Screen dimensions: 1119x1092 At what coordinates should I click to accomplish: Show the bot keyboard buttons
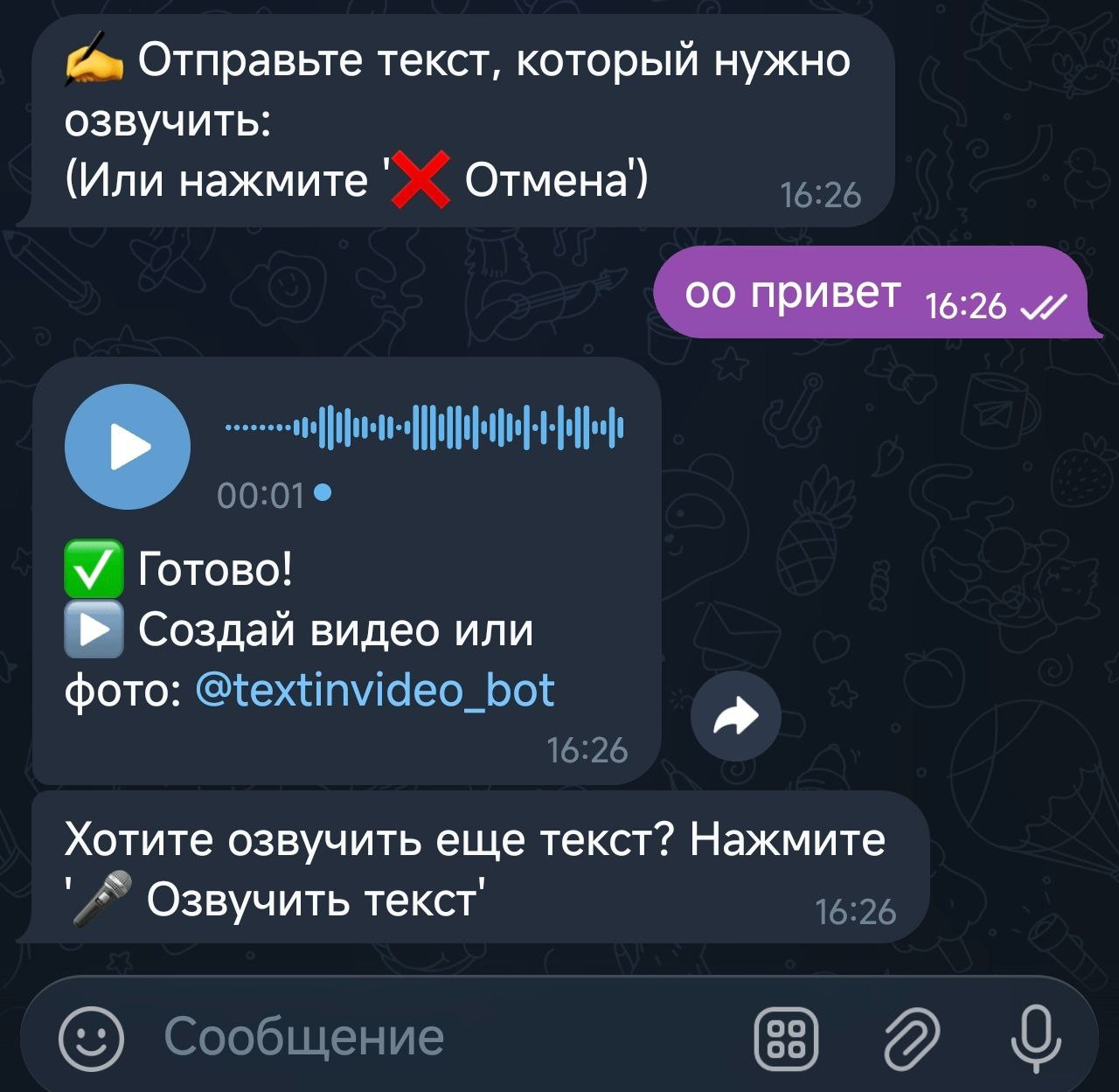(786, 1038)
